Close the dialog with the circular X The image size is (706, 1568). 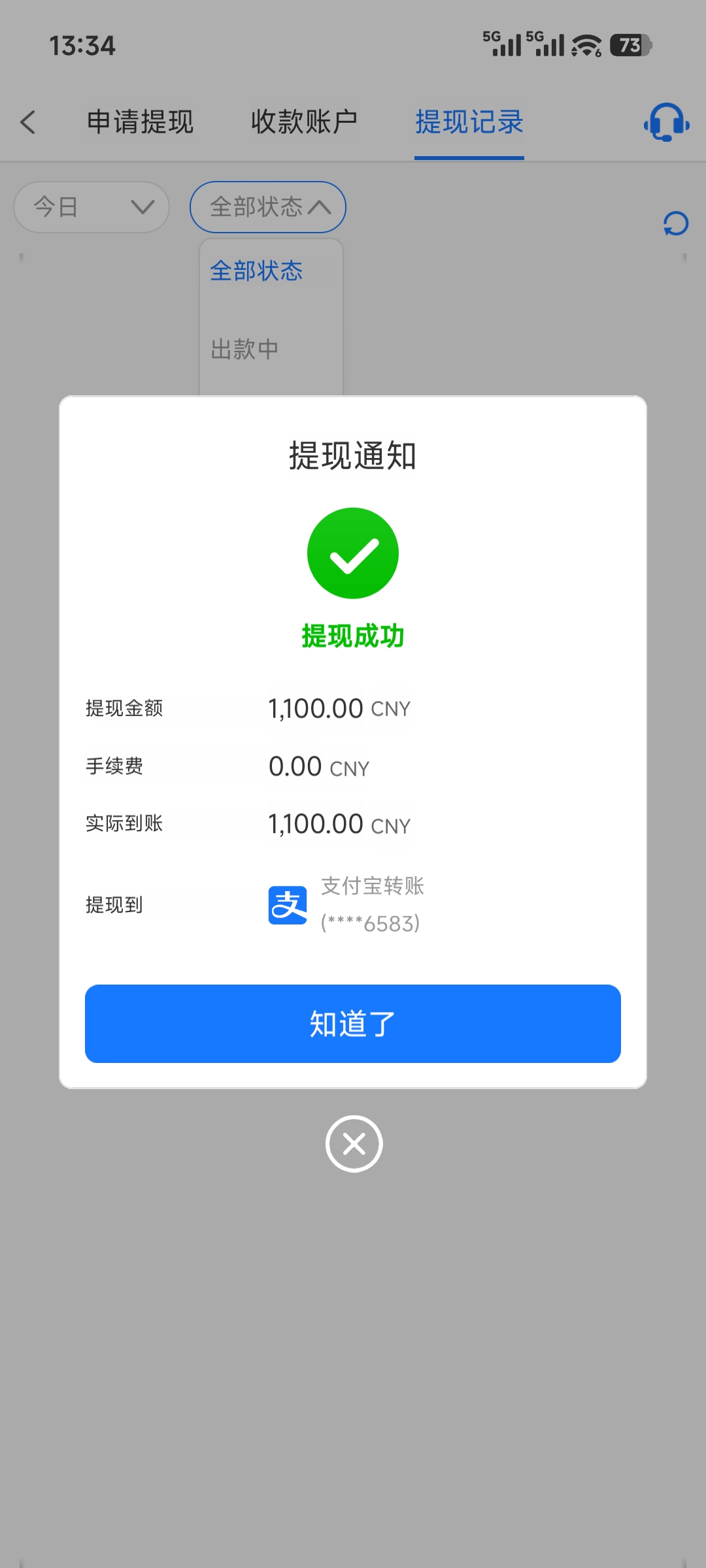pos(353,1143)
